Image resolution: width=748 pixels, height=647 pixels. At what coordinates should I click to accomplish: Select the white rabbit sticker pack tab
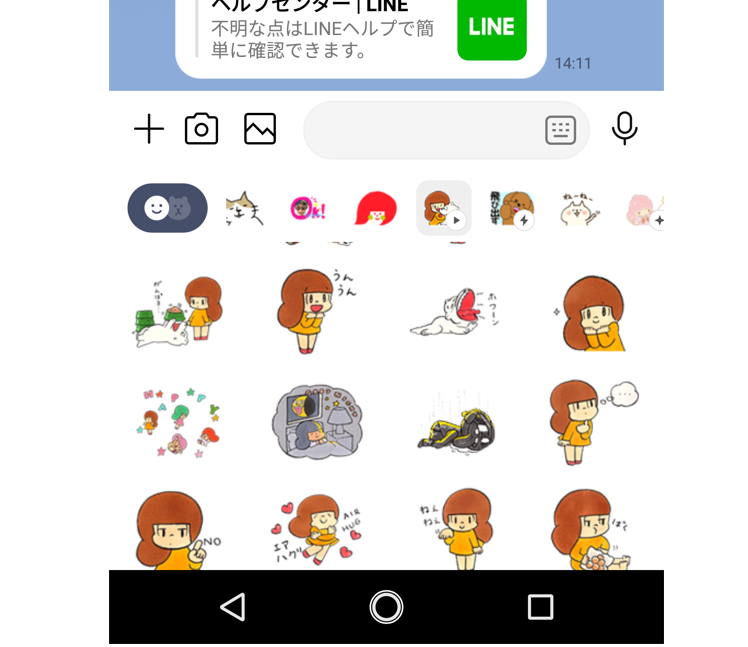(577, 208)
